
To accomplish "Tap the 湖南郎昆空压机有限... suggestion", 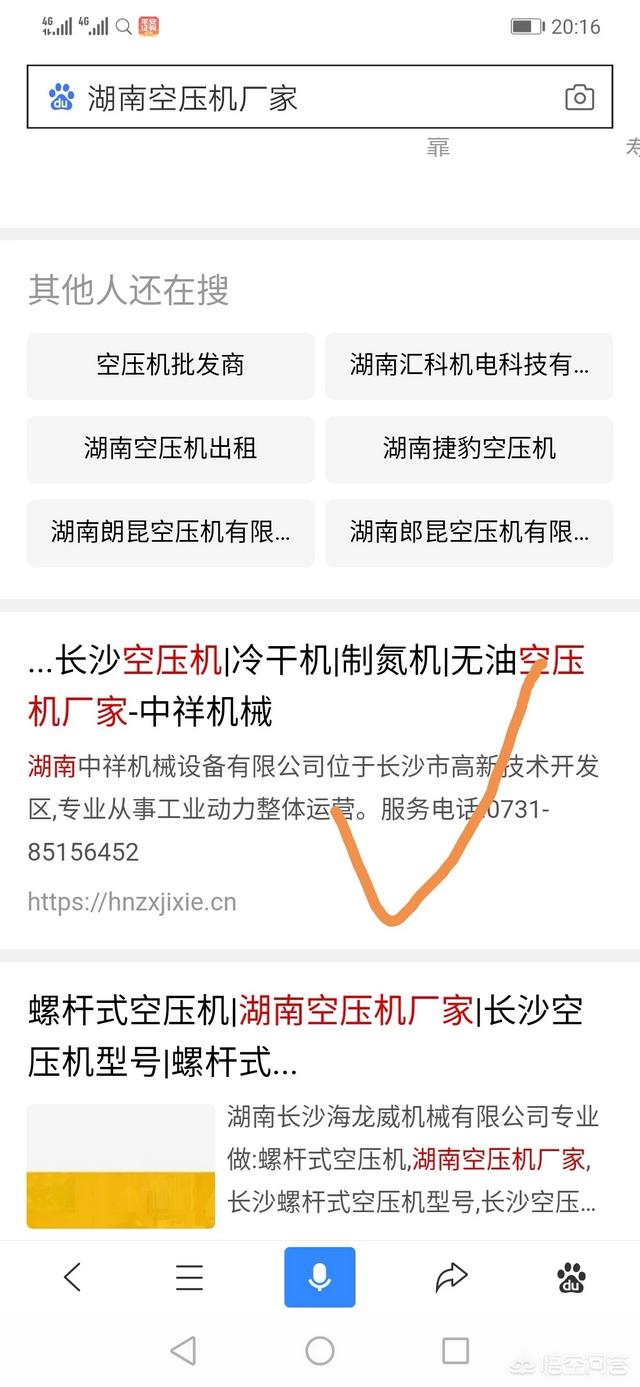I will [469, 533].
